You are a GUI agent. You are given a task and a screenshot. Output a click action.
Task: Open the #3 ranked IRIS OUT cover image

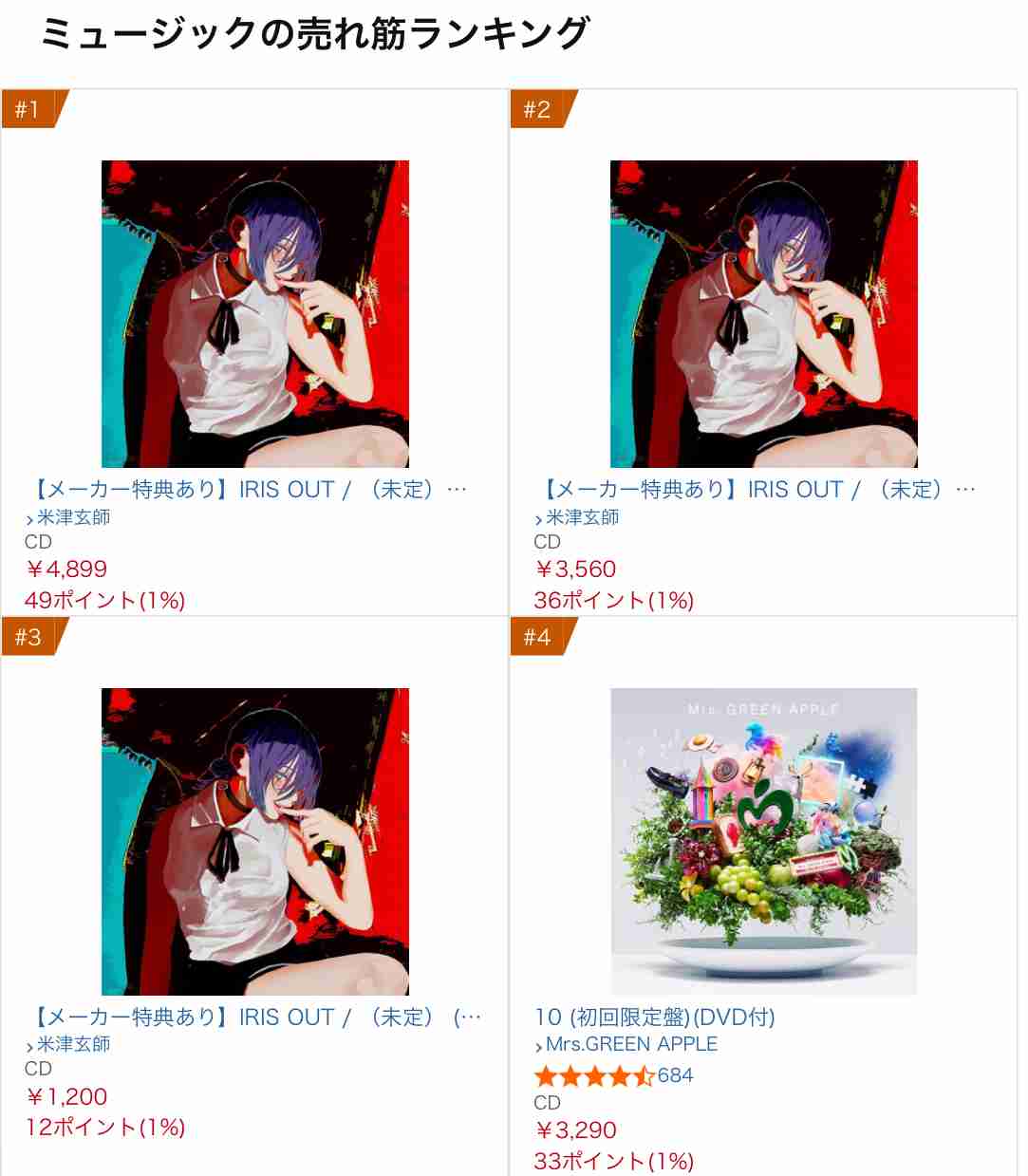(x=254, y=841)
